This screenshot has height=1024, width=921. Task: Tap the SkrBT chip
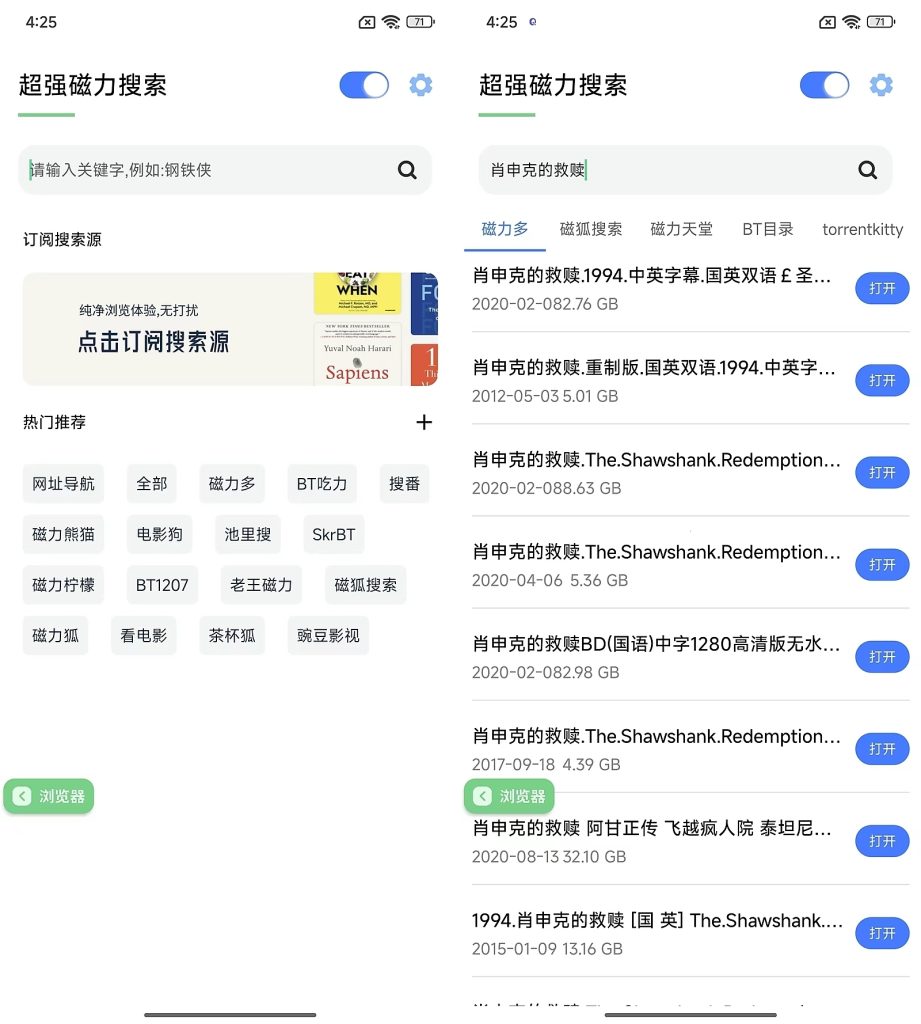333,535
